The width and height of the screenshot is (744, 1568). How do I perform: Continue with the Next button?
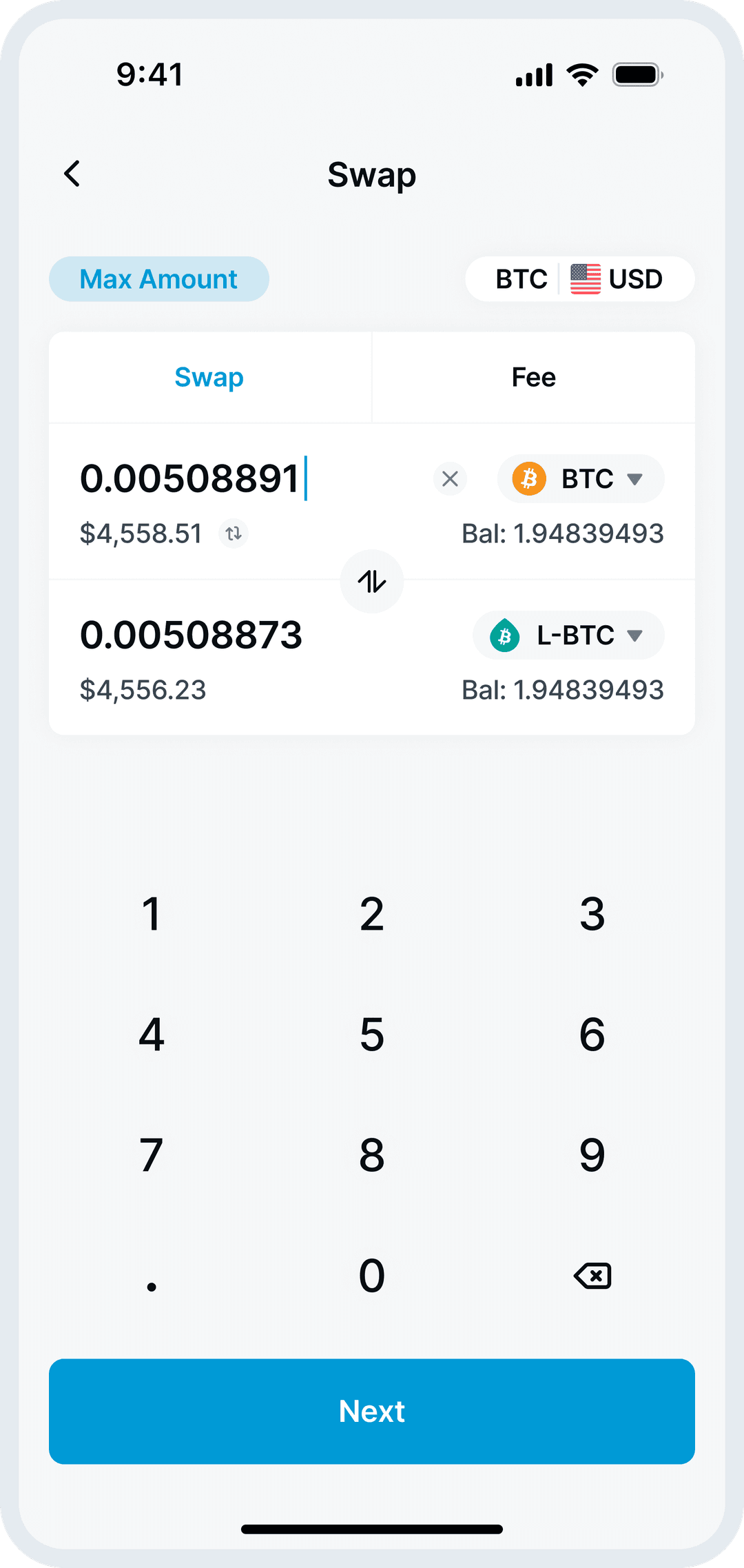pos(372,1411)
